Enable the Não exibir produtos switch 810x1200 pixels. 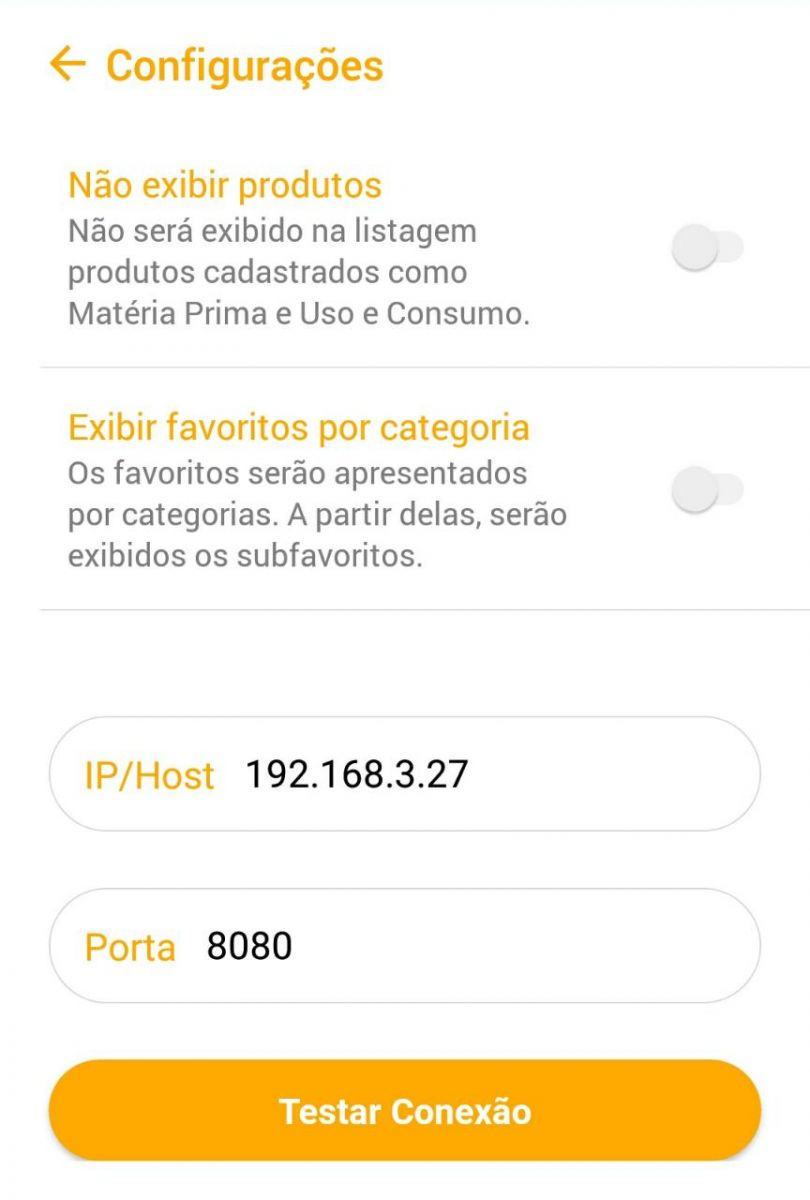pos(707,248)
